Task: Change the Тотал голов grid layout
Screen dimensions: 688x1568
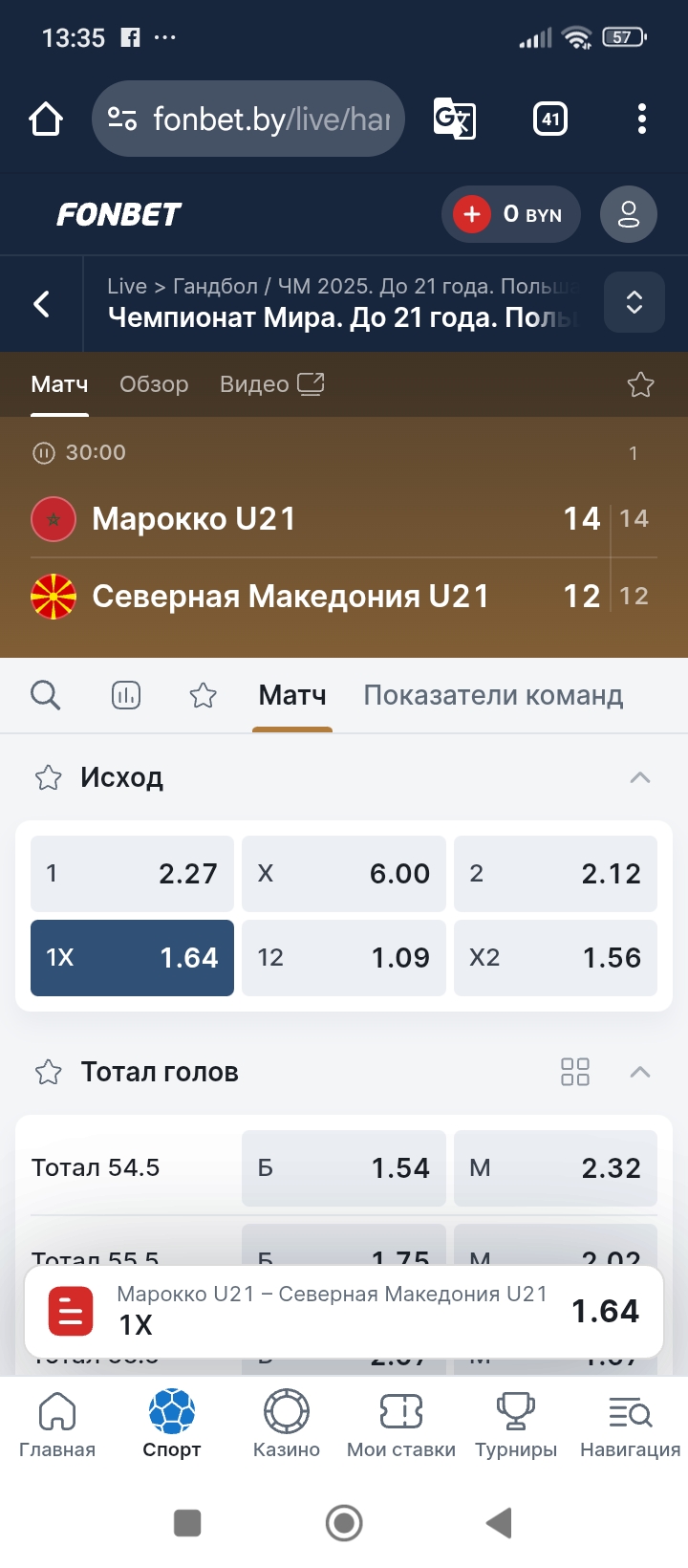Action: (x=575, y=1072)
